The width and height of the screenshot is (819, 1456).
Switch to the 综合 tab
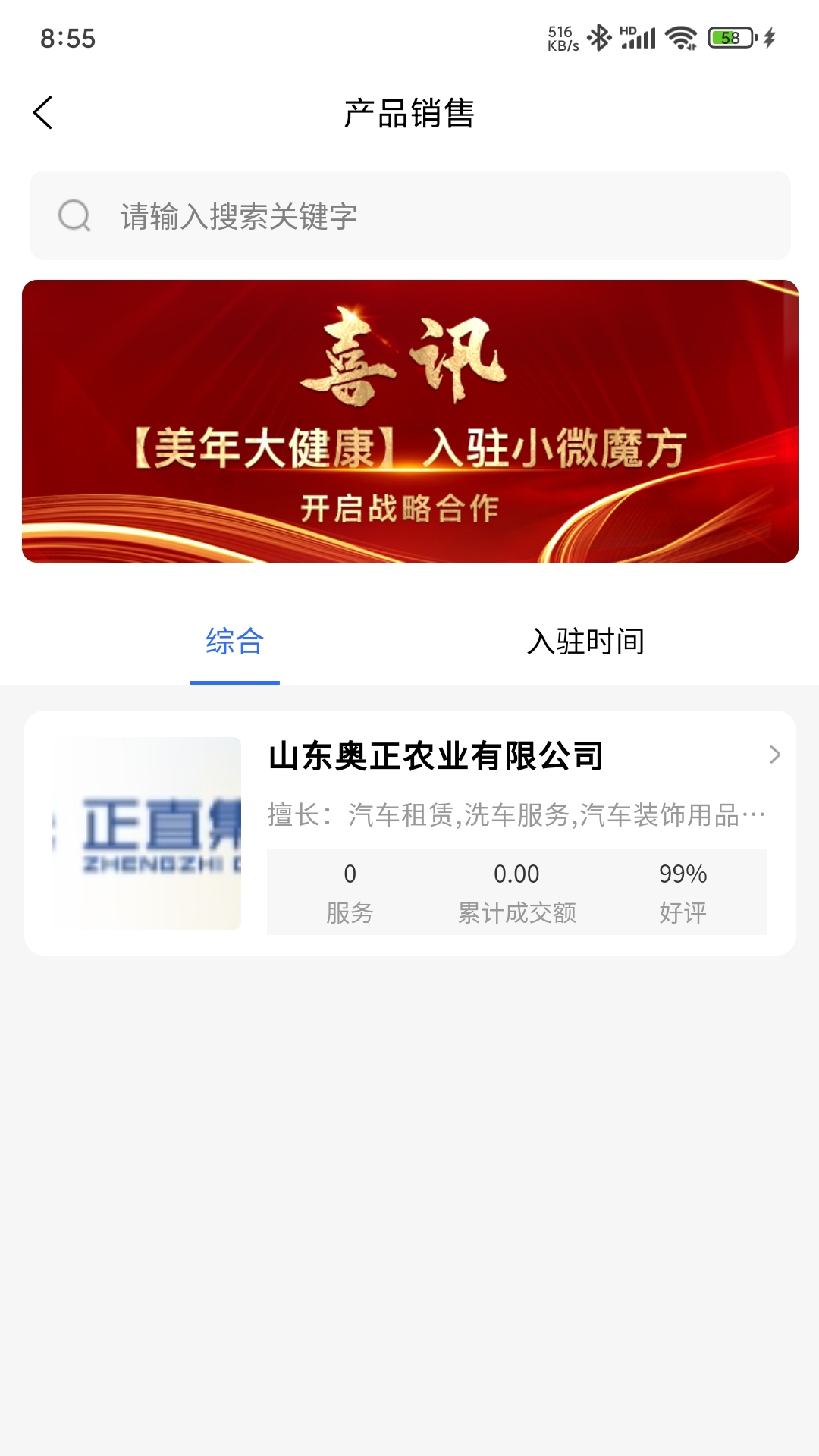[x=234, y=642]
